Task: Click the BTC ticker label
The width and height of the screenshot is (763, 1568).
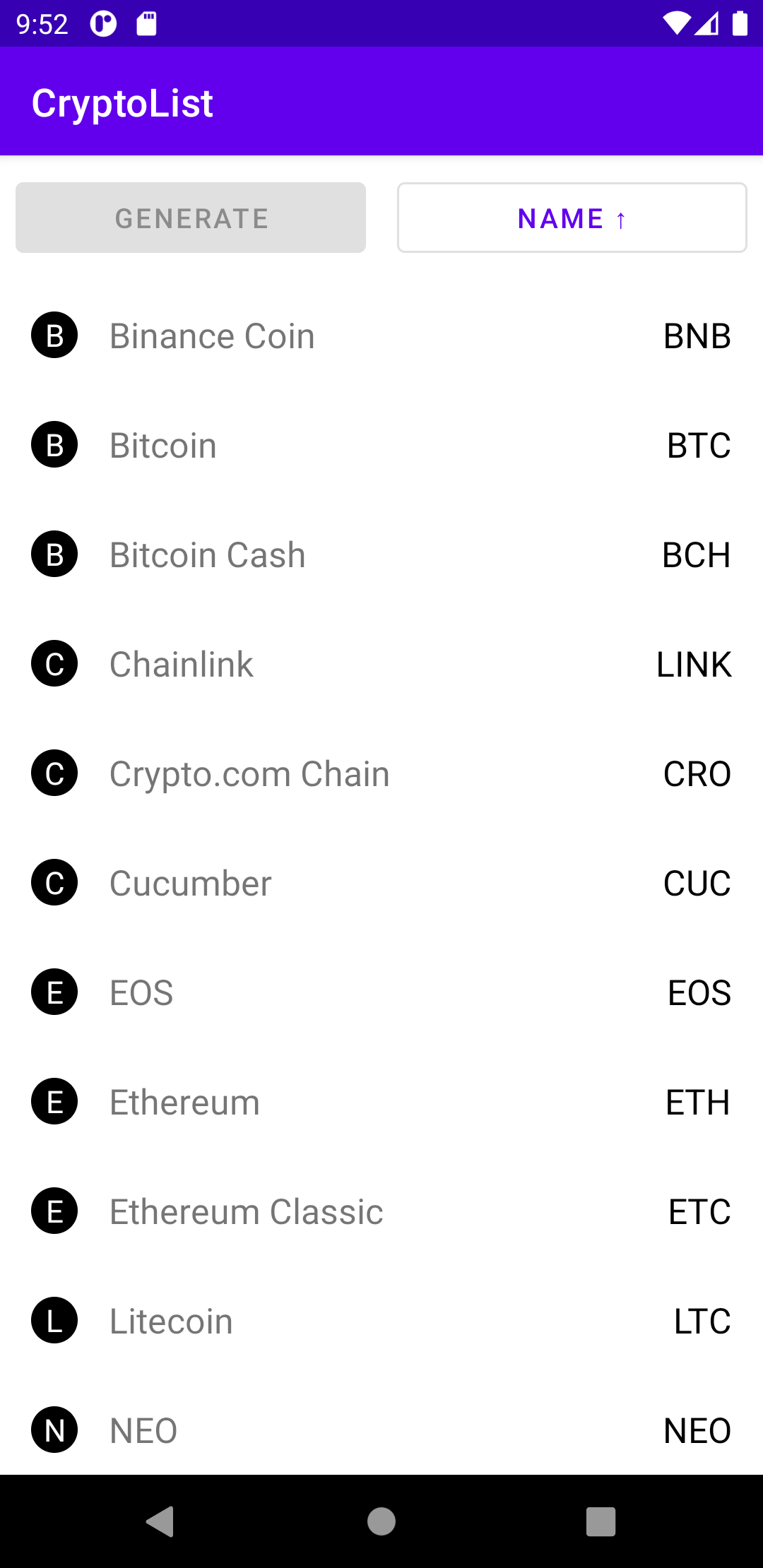Action: click(x=699, y=445)
